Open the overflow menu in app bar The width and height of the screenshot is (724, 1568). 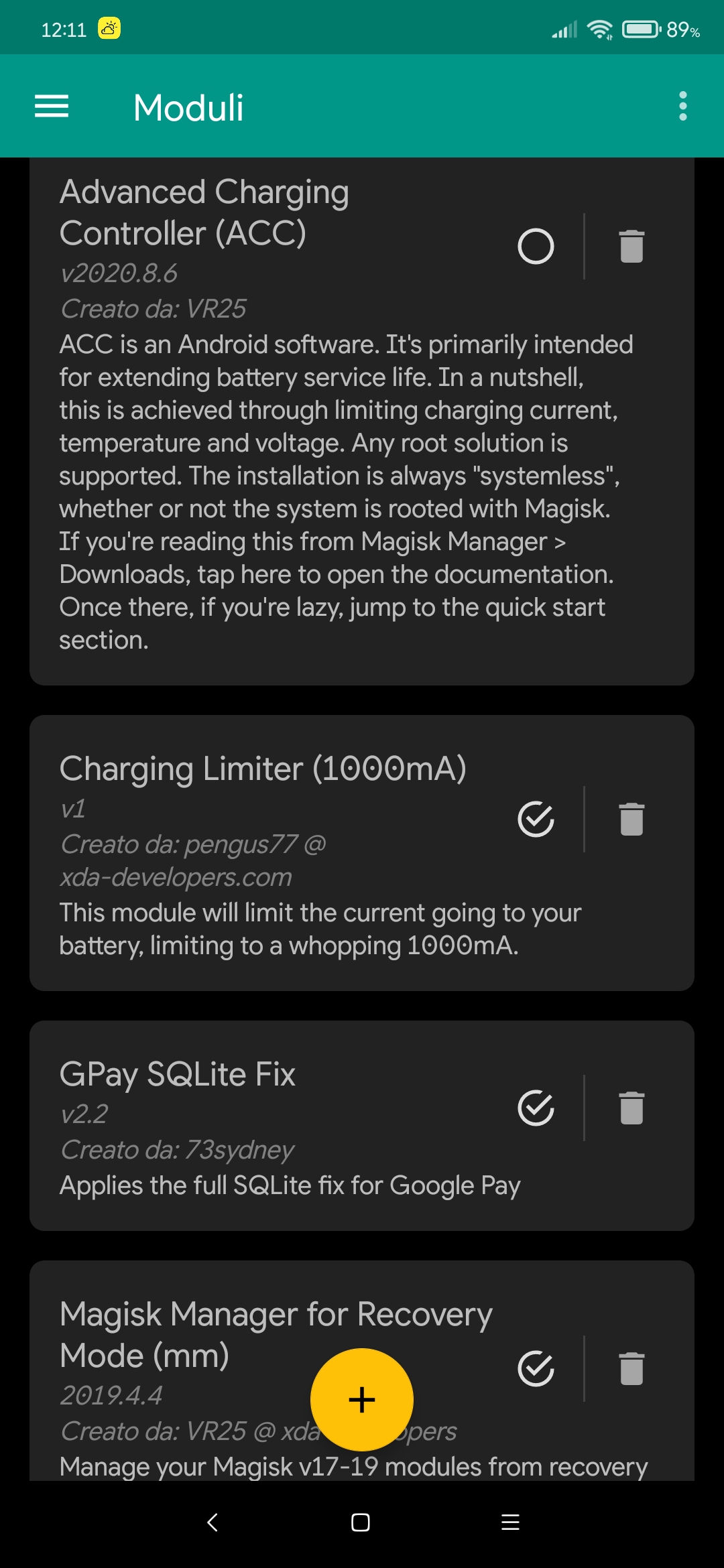point(682,107)
